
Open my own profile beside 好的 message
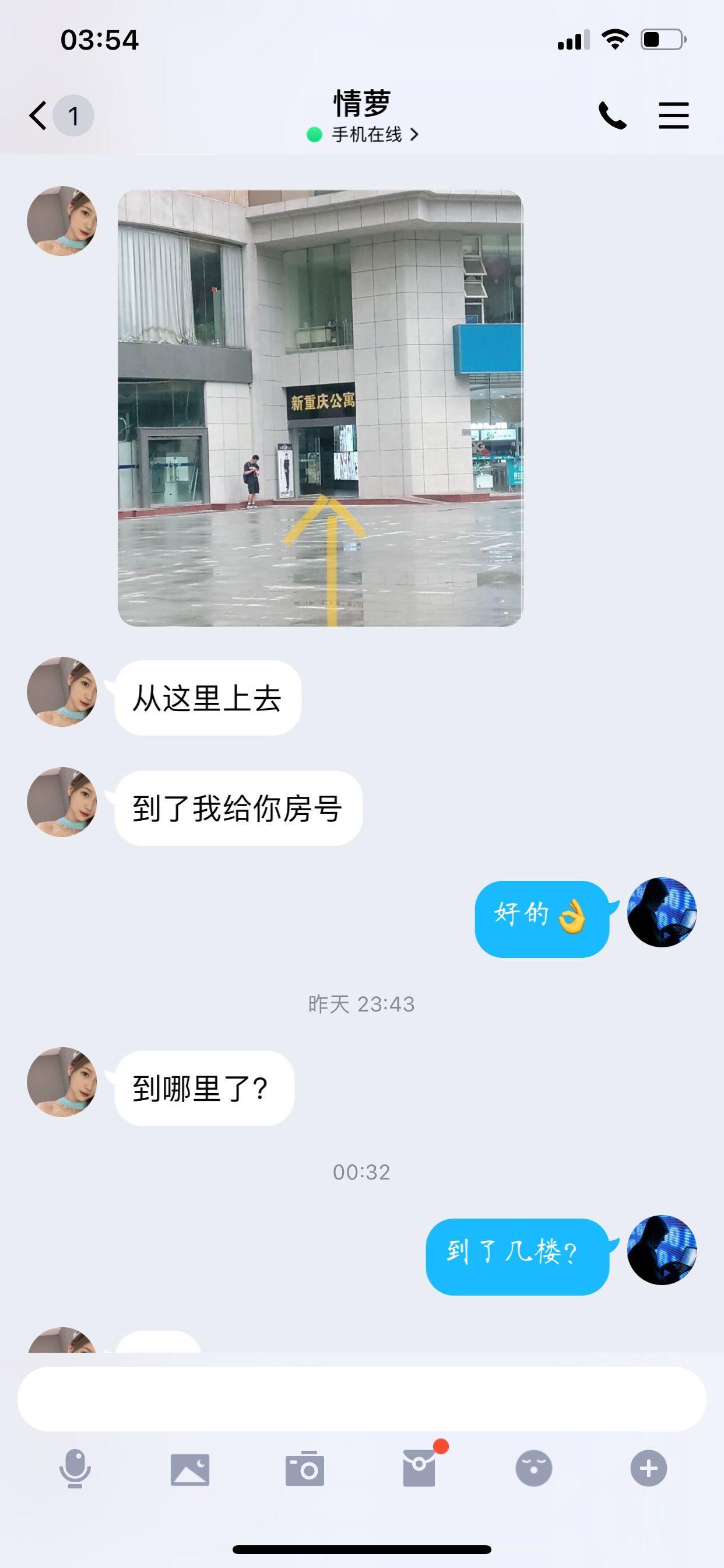pos(662,912)
